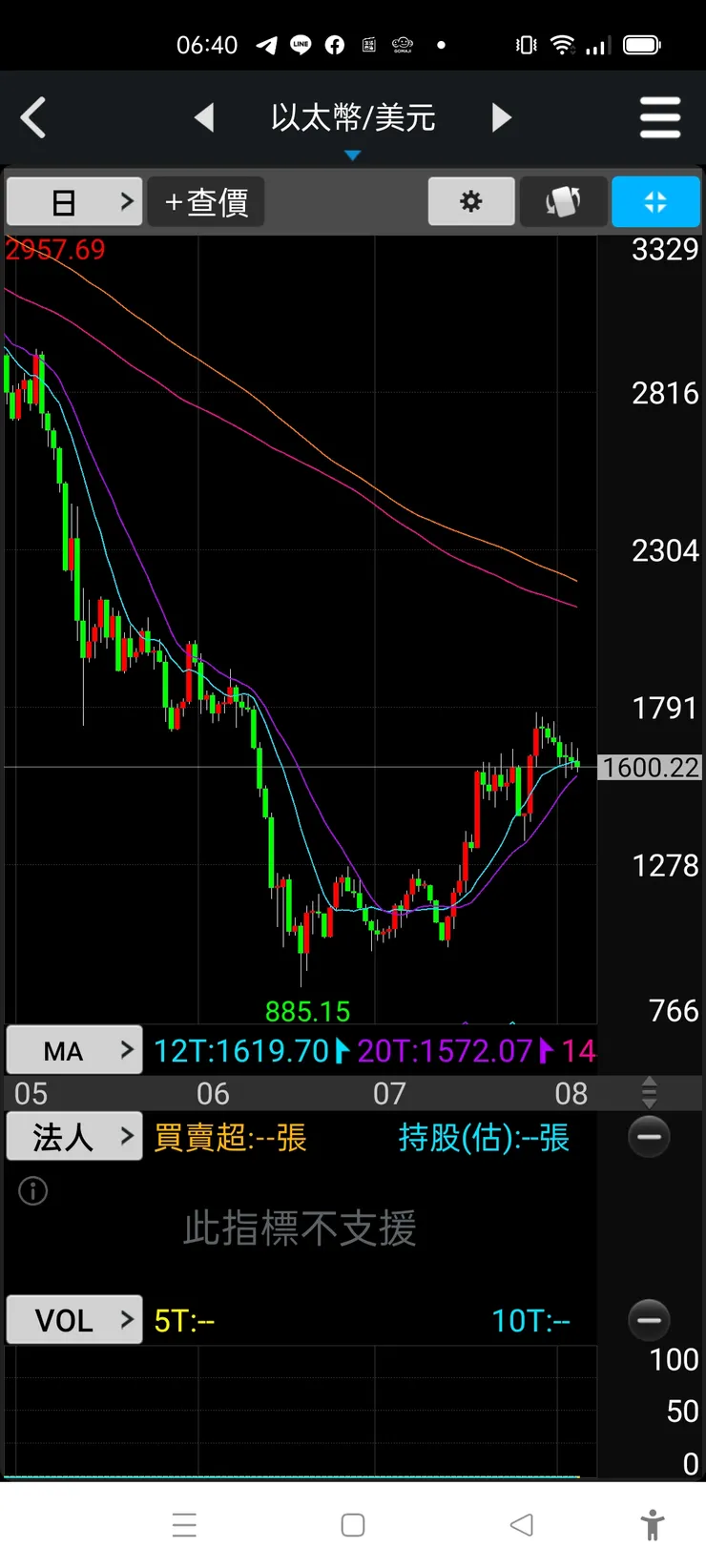Screen dimensions: 706x1568
Task: Open chart settings gear
Action: coord(471,202)
